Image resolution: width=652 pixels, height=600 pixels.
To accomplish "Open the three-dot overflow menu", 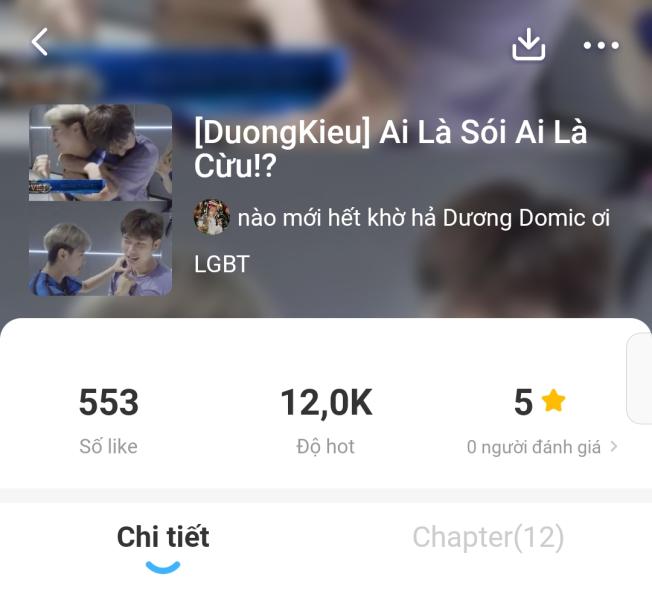I will (601, 45).
